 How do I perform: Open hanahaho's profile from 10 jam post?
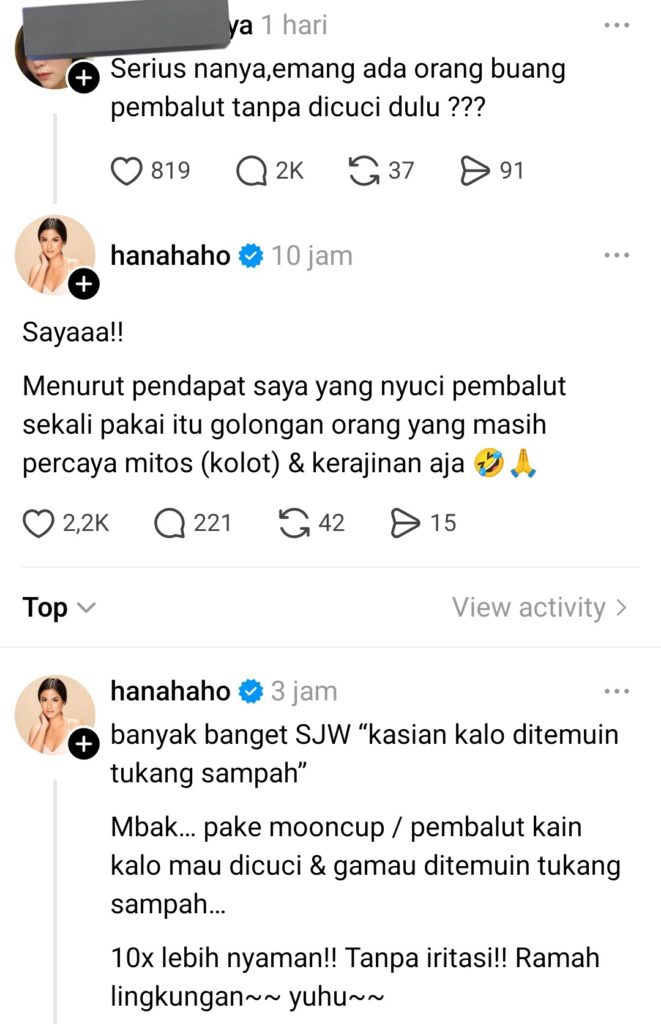click(x=170, y=256)
